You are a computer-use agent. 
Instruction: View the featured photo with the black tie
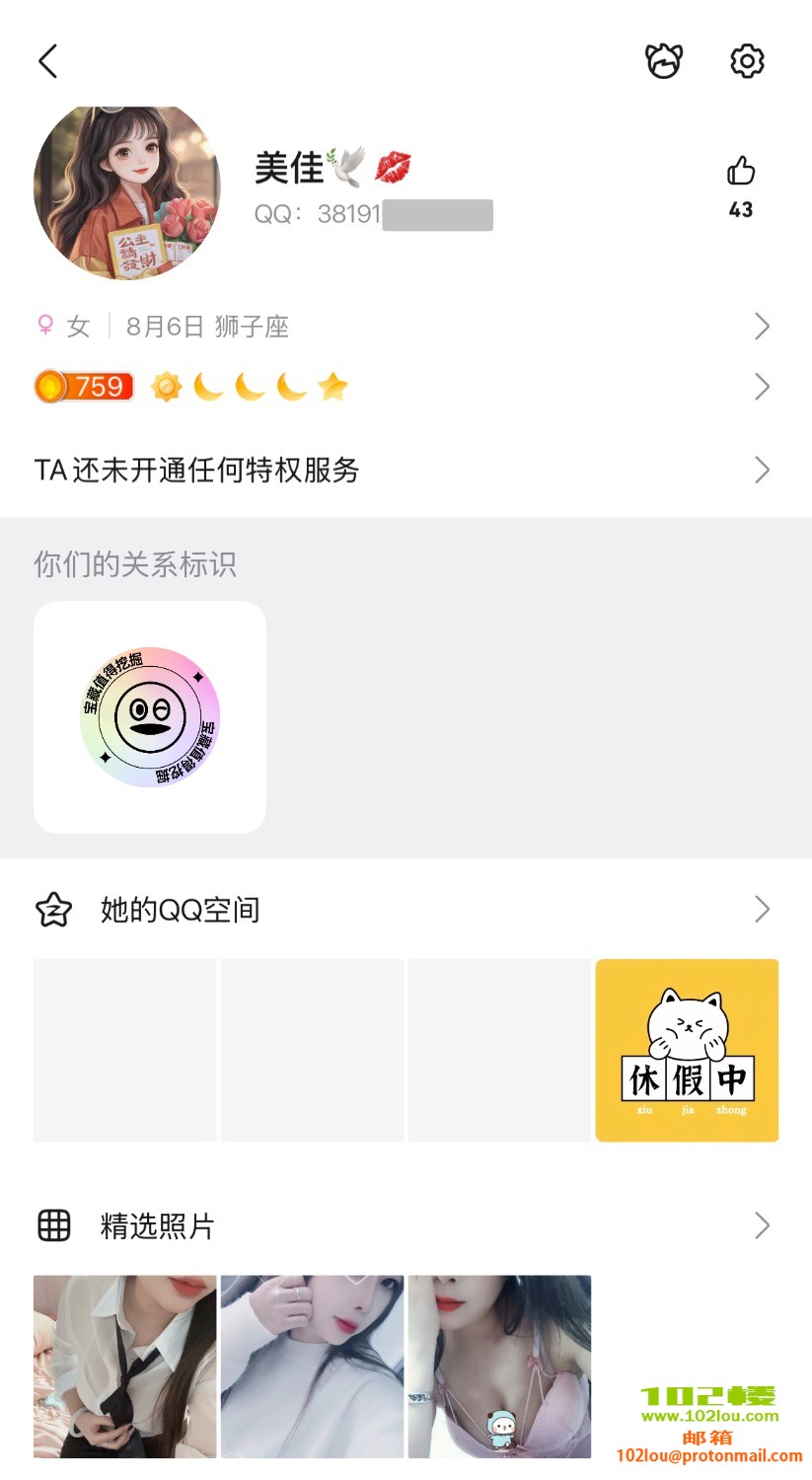(125, 1367)
